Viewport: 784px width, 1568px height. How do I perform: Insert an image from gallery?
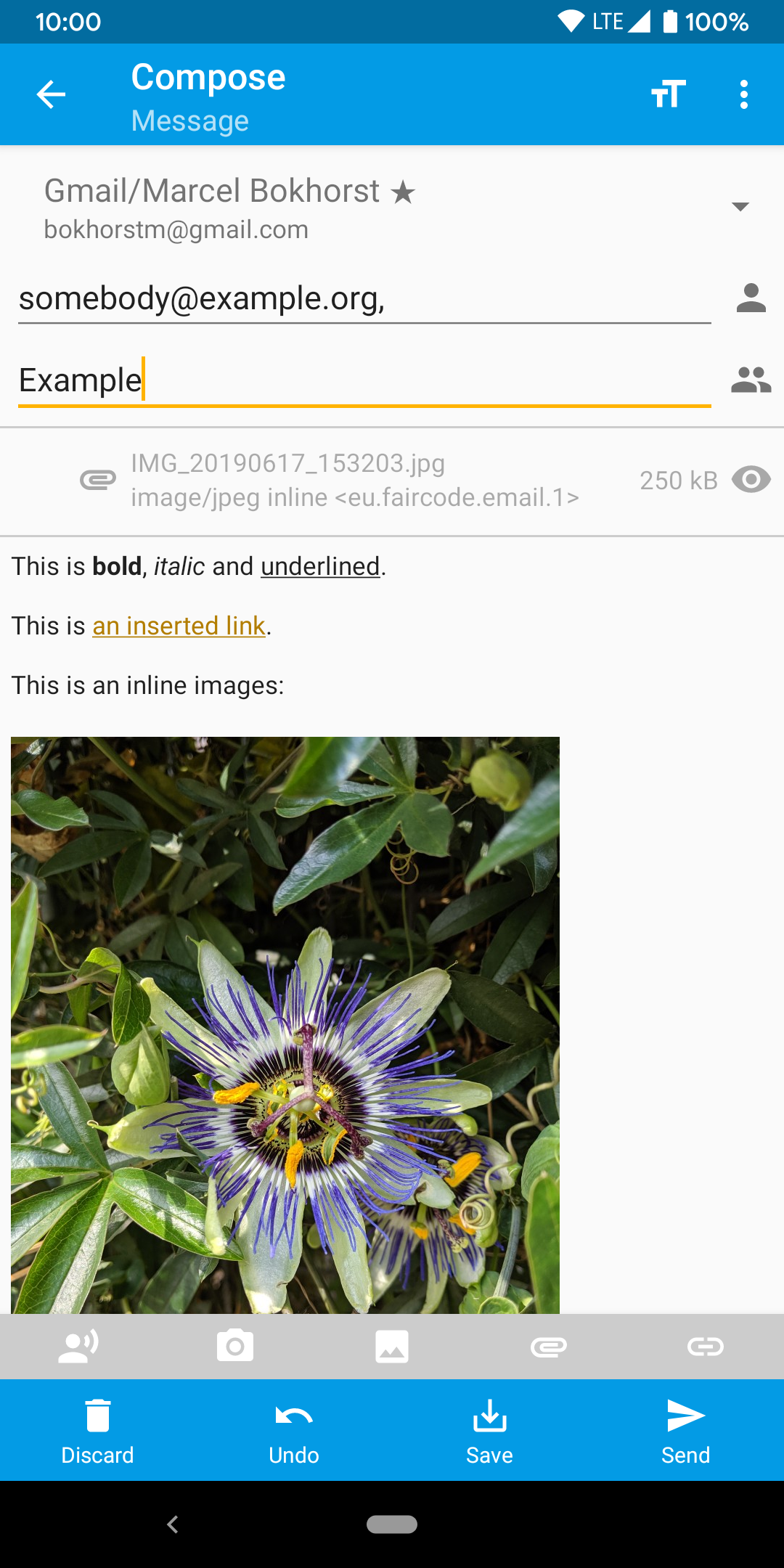(392, 1347)
